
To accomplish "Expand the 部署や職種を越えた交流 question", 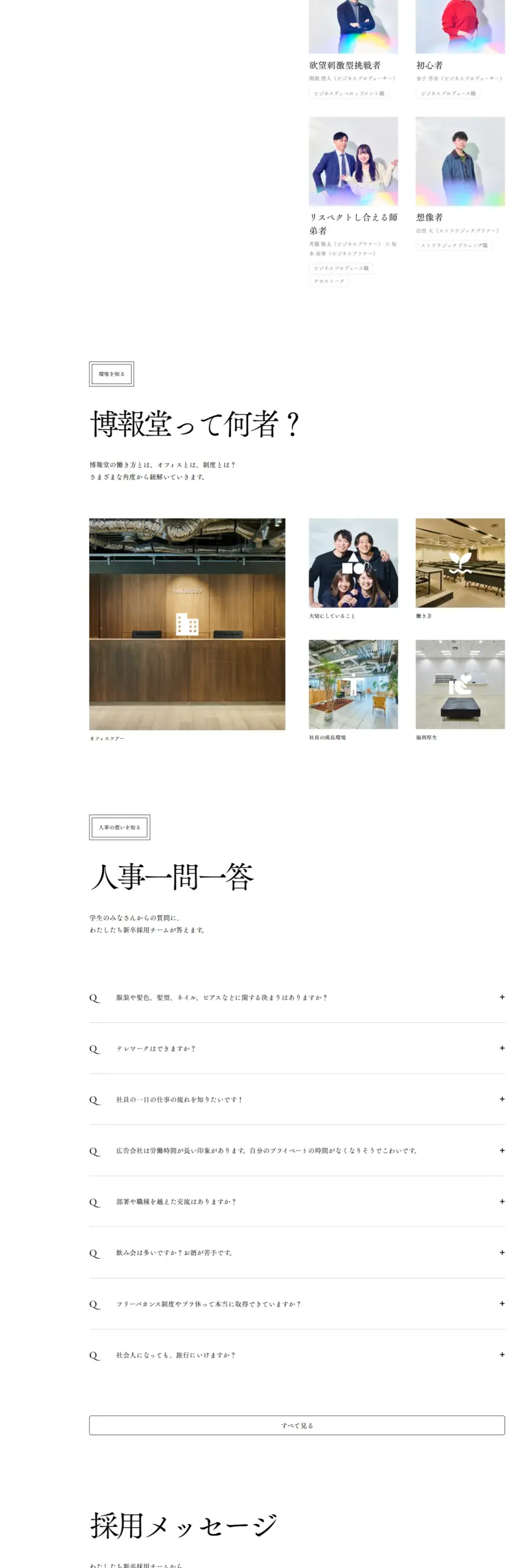I will pyautogui.click(x=296, y=1202).
